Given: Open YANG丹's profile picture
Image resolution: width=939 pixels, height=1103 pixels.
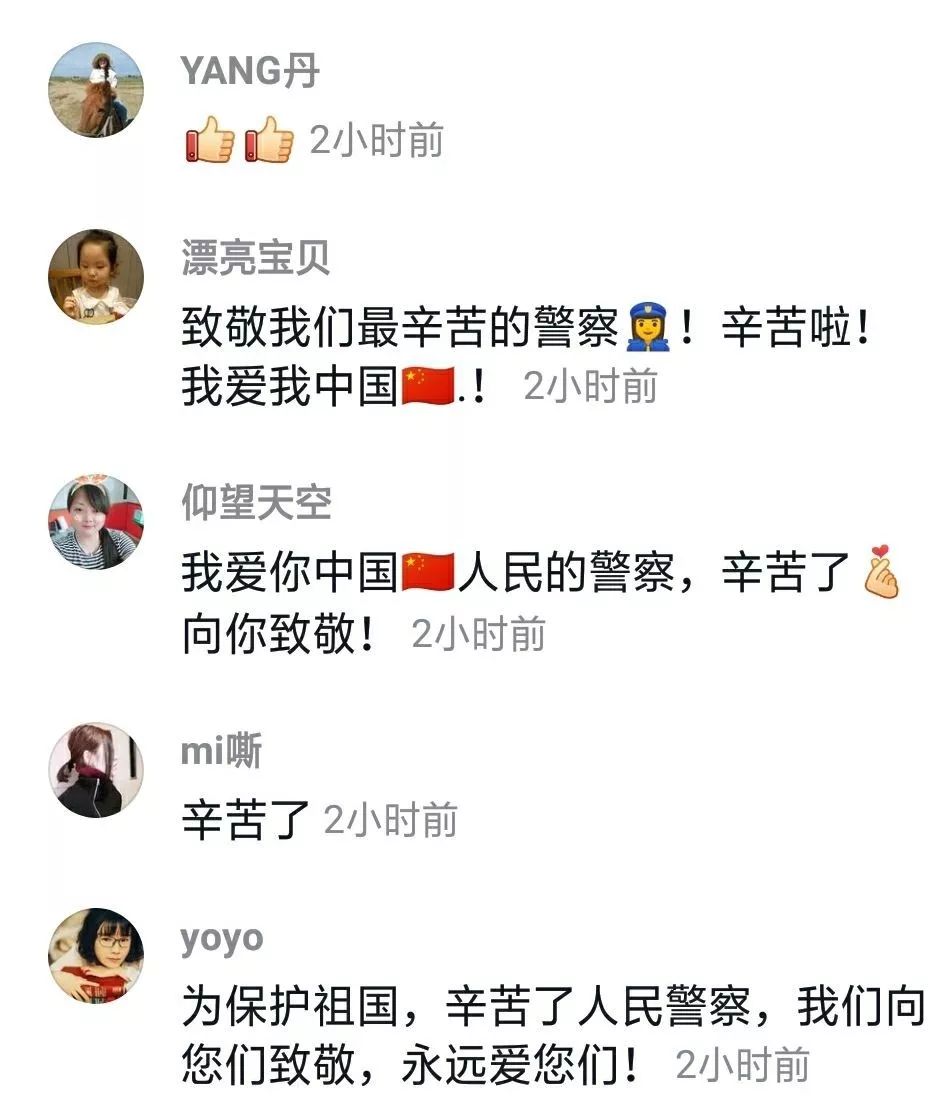Looking at the screenshot, I should pos(96,90).
